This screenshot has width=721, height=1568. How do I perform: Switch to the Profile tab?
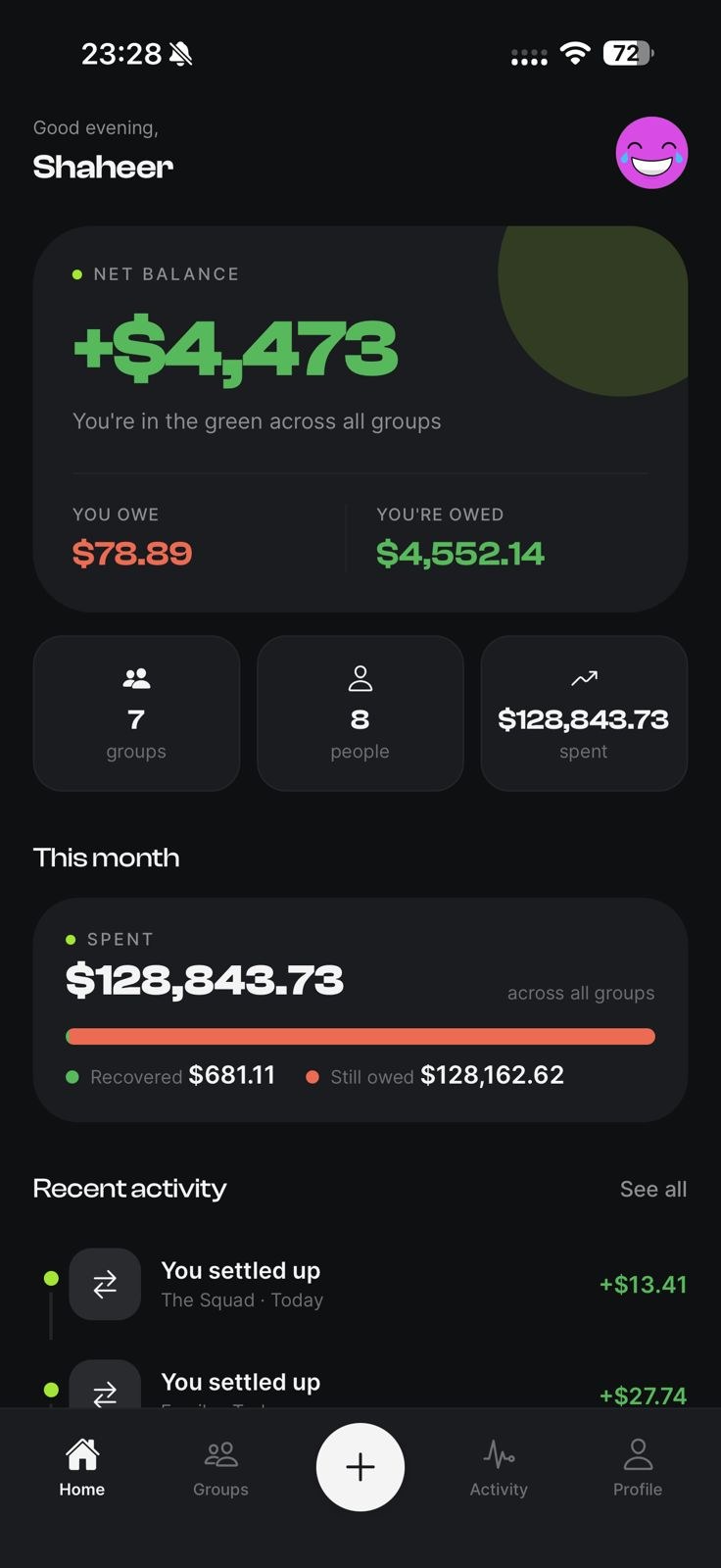click(x=638, y=1467)
